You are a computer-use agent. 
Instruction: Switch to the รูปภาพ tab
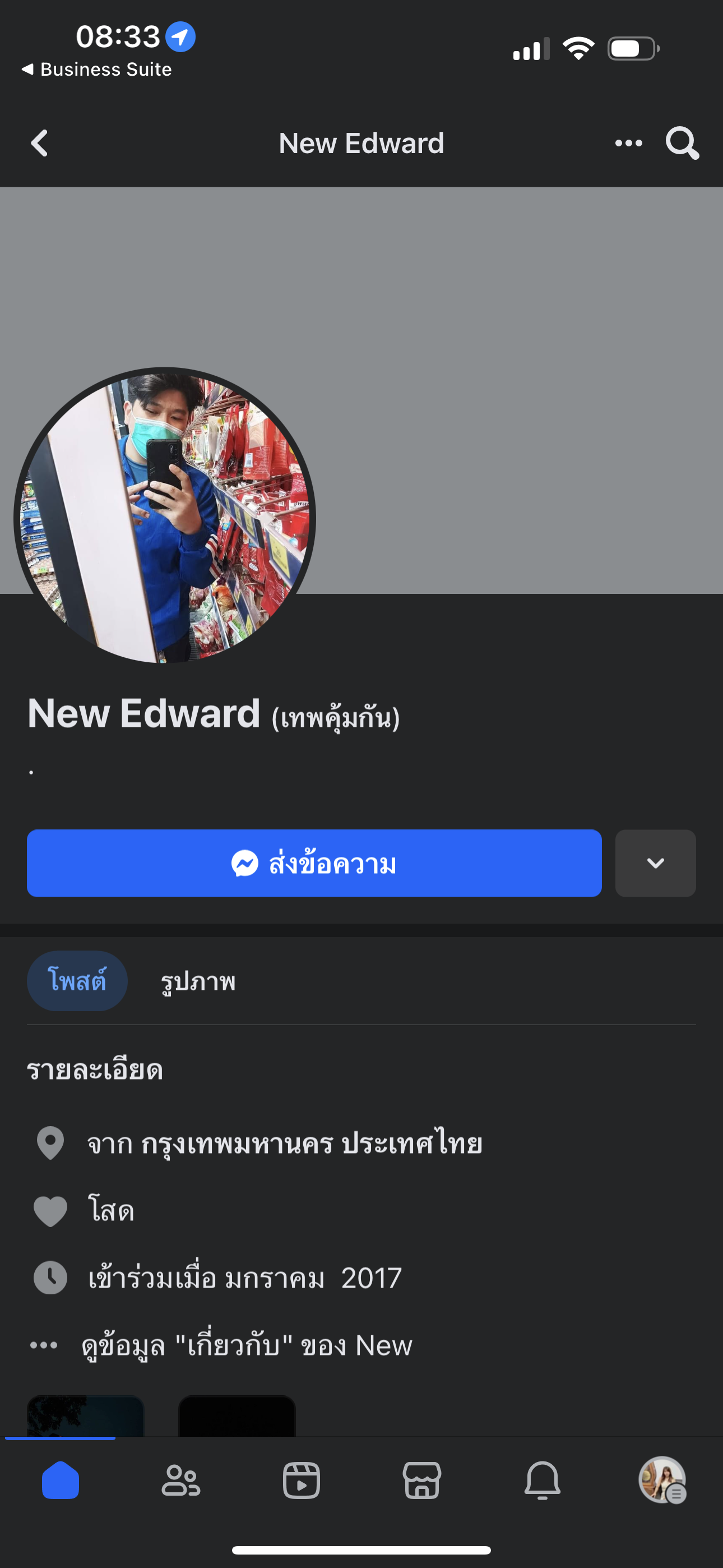[x=198, y=981]
